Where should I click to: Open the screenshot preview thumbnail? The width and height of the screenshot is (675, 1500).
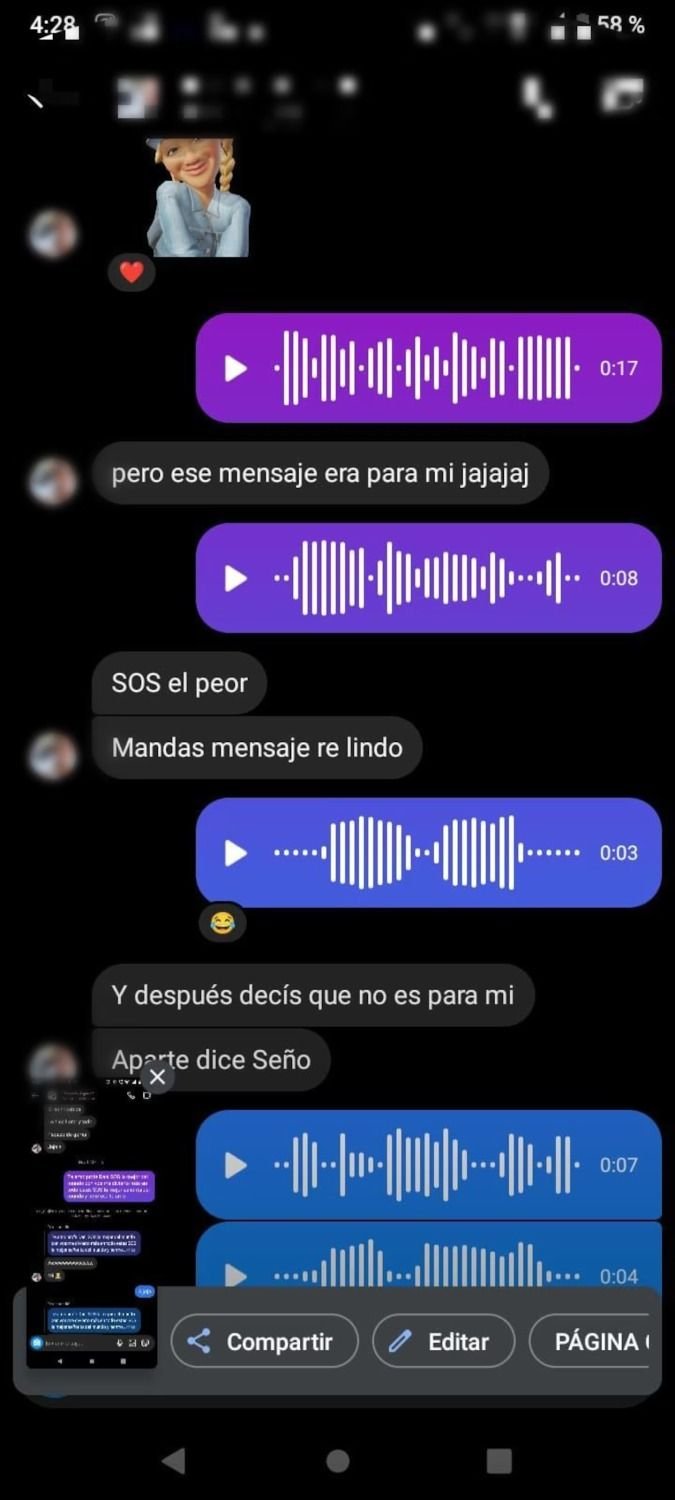pos(91,1230)
